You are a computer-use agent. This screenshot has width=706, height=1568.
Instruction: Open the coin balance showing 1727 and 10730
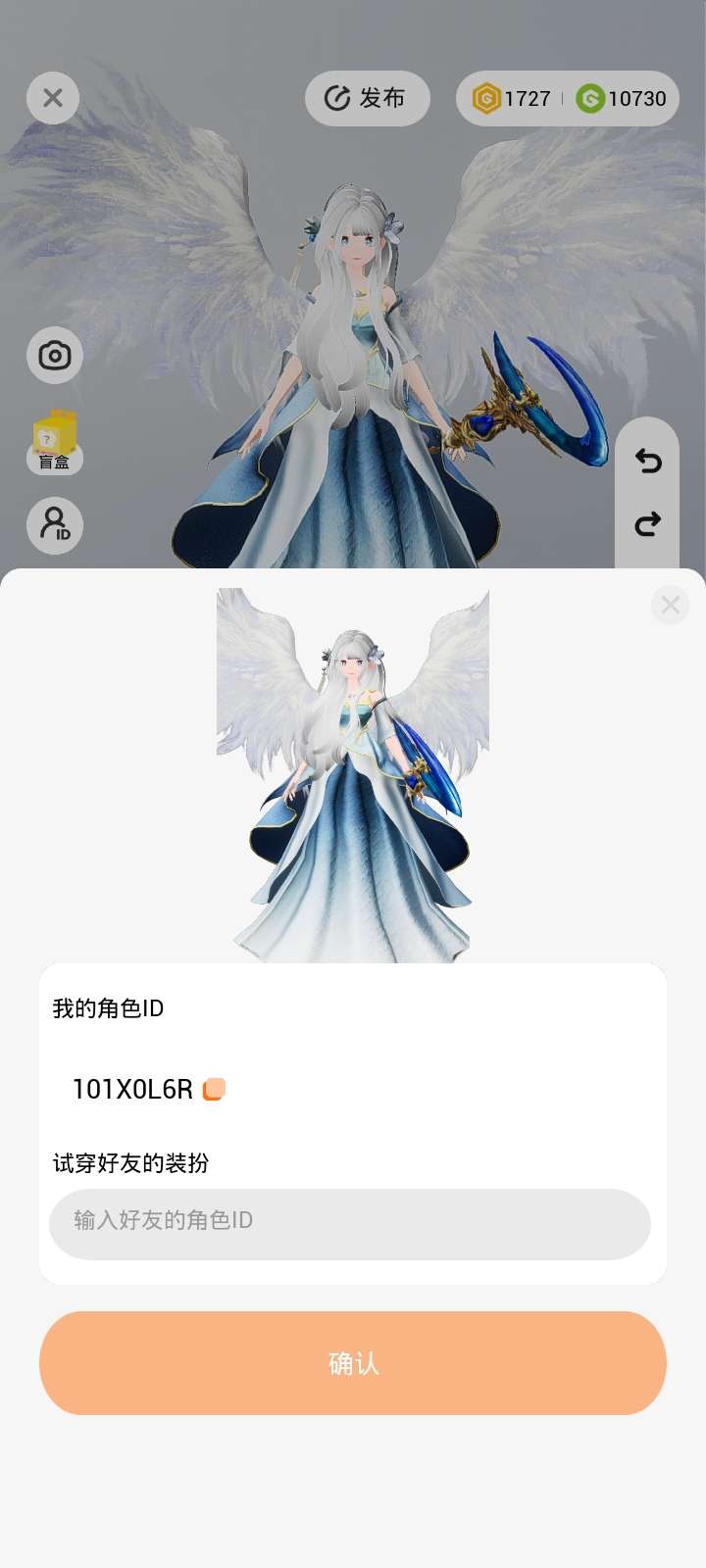[567, 98]
